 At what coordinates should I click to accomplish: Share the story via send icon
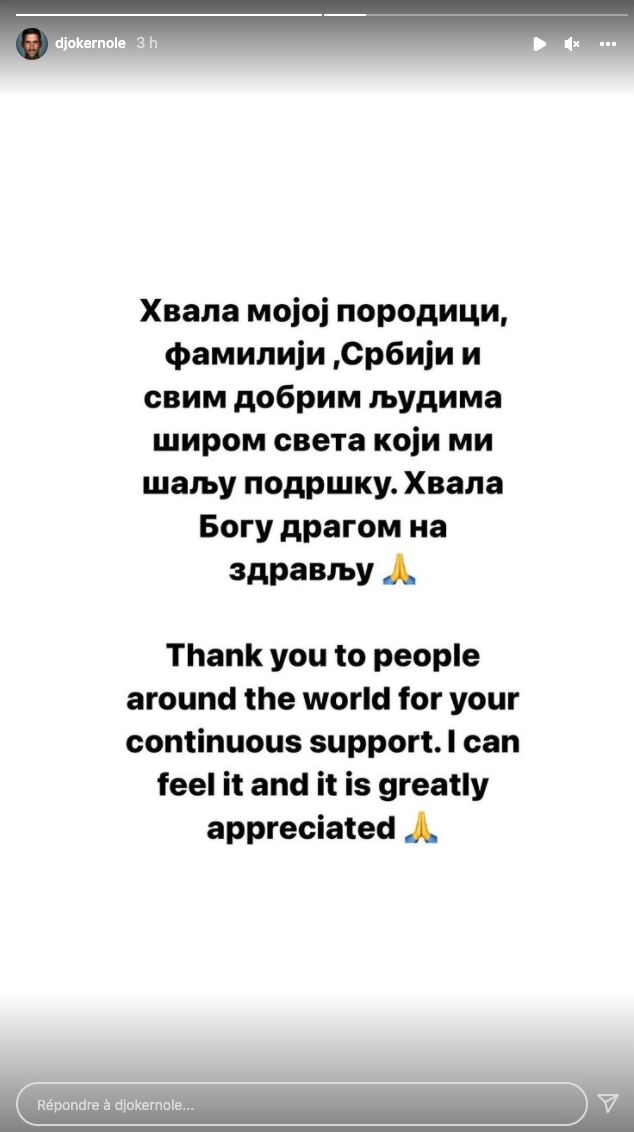[x=607, y=1103]
